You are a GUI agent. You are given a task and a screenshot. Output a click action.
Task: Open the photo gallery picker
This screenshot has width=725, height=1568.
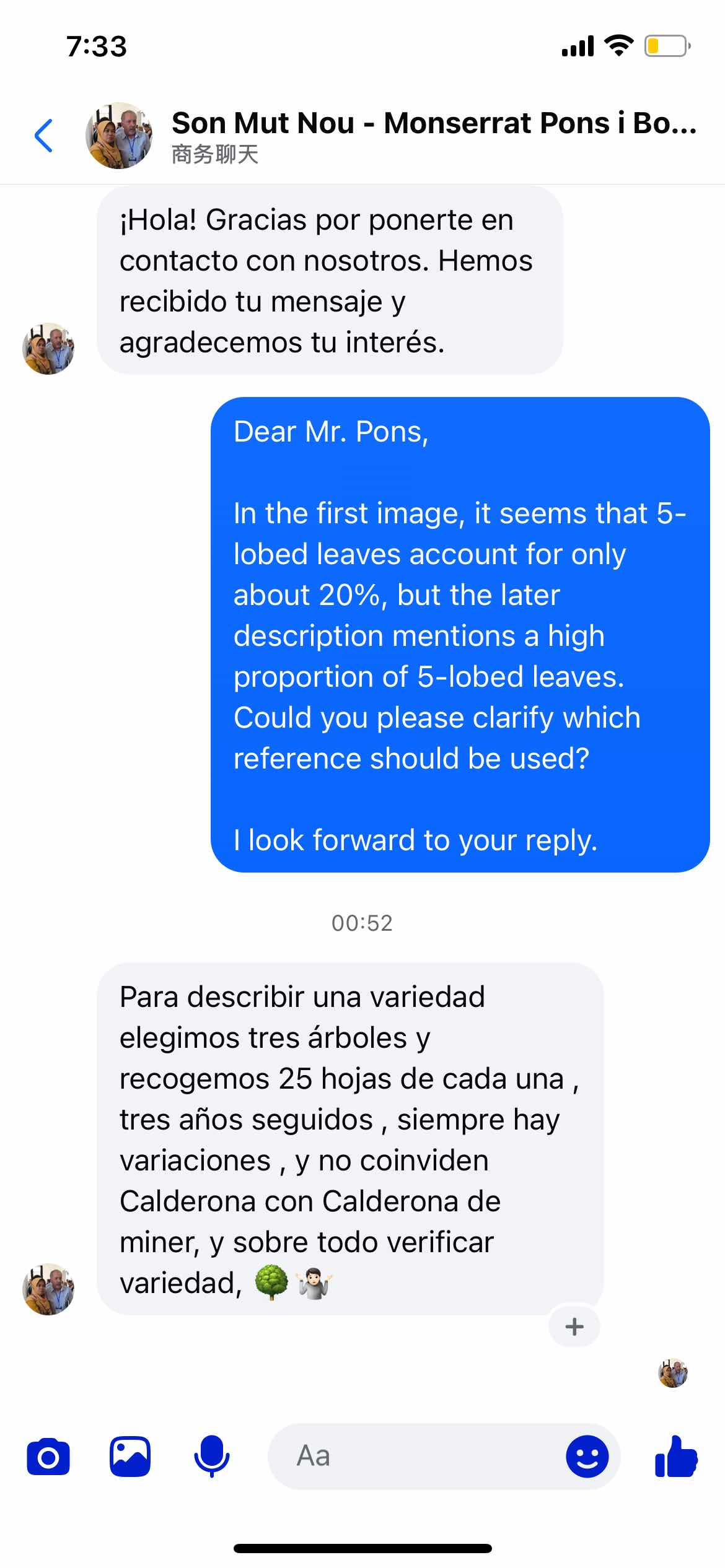(130, 1457)
